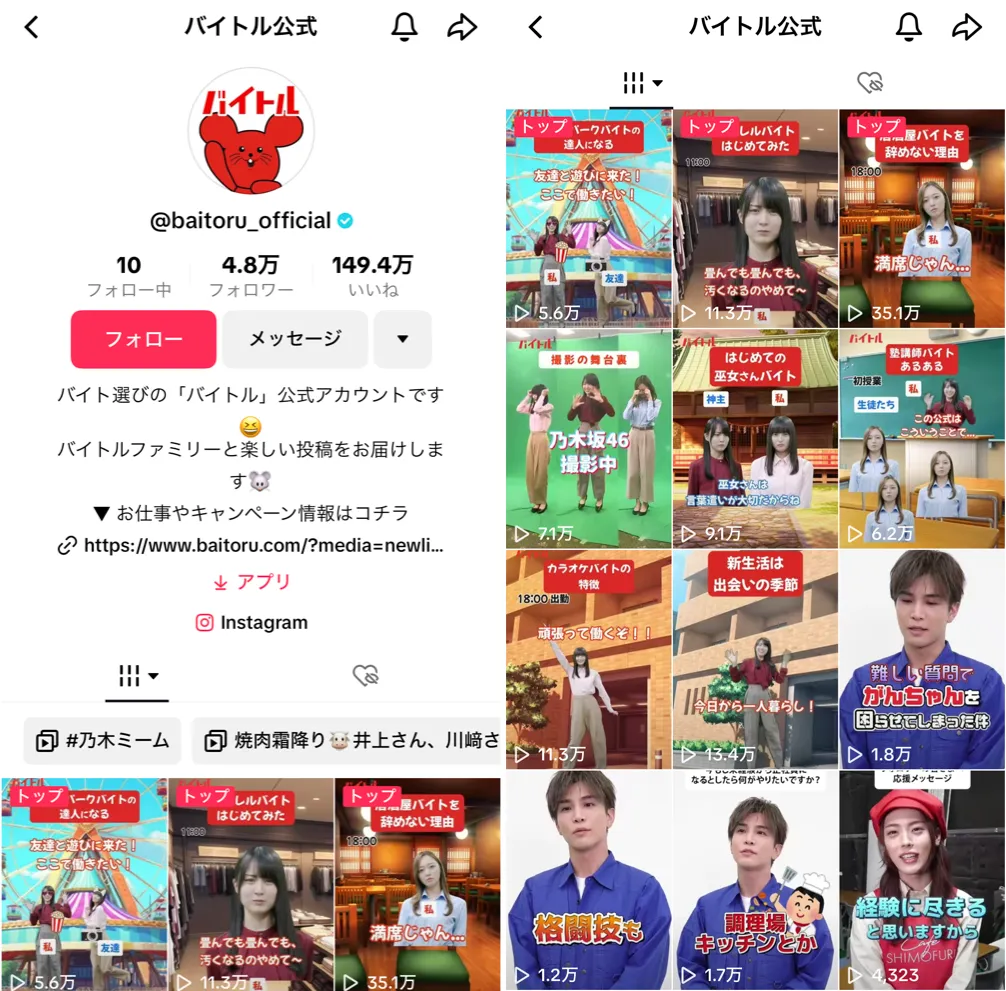Watch the 経験に尽きる video

[x=922, y=878]
